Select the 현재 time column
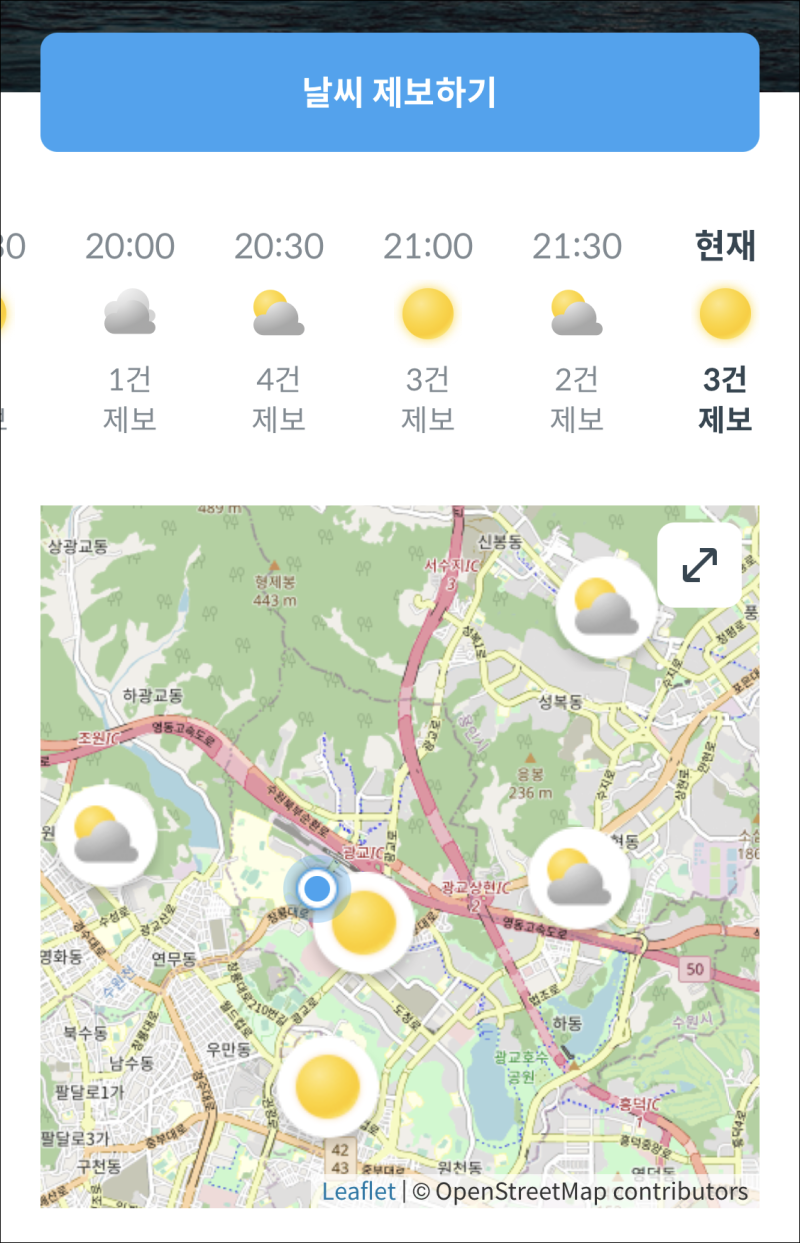800x1243 pixels. click(723, 245)
